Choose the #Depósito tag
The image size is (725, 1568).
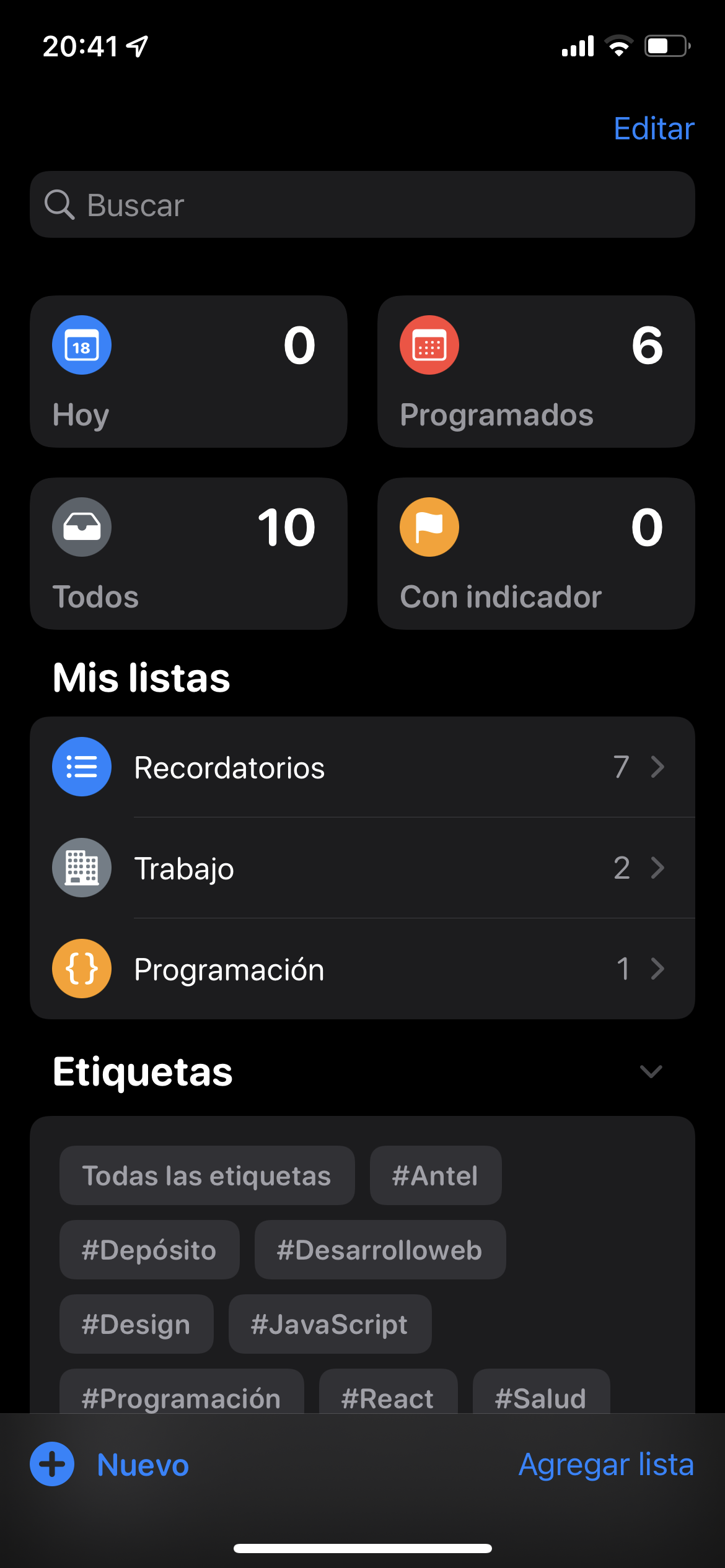coord(149,1250)
